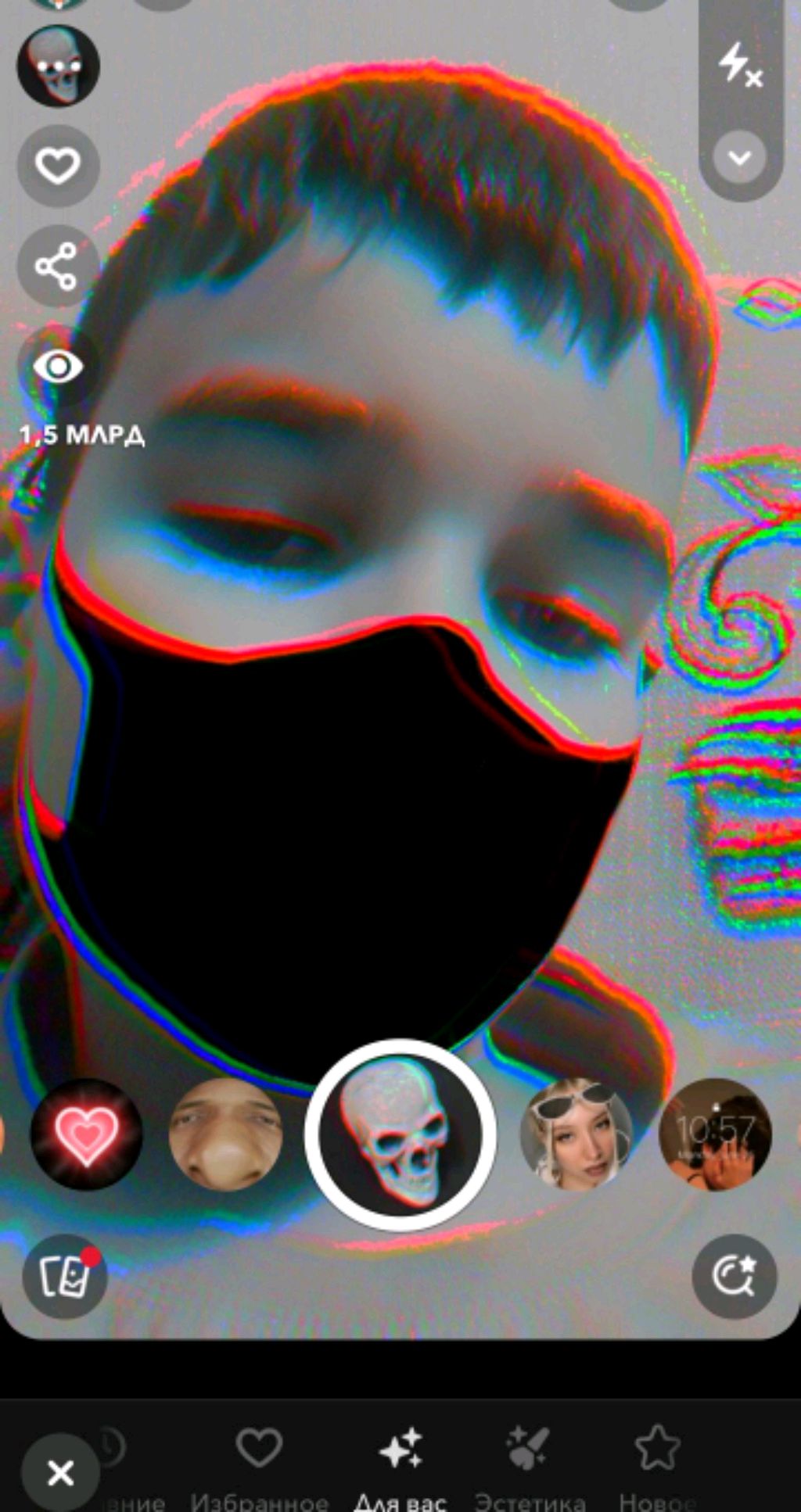Select the 10:57 clock lens
This screenshot has width=801, height=1512.
(715, 1134)
